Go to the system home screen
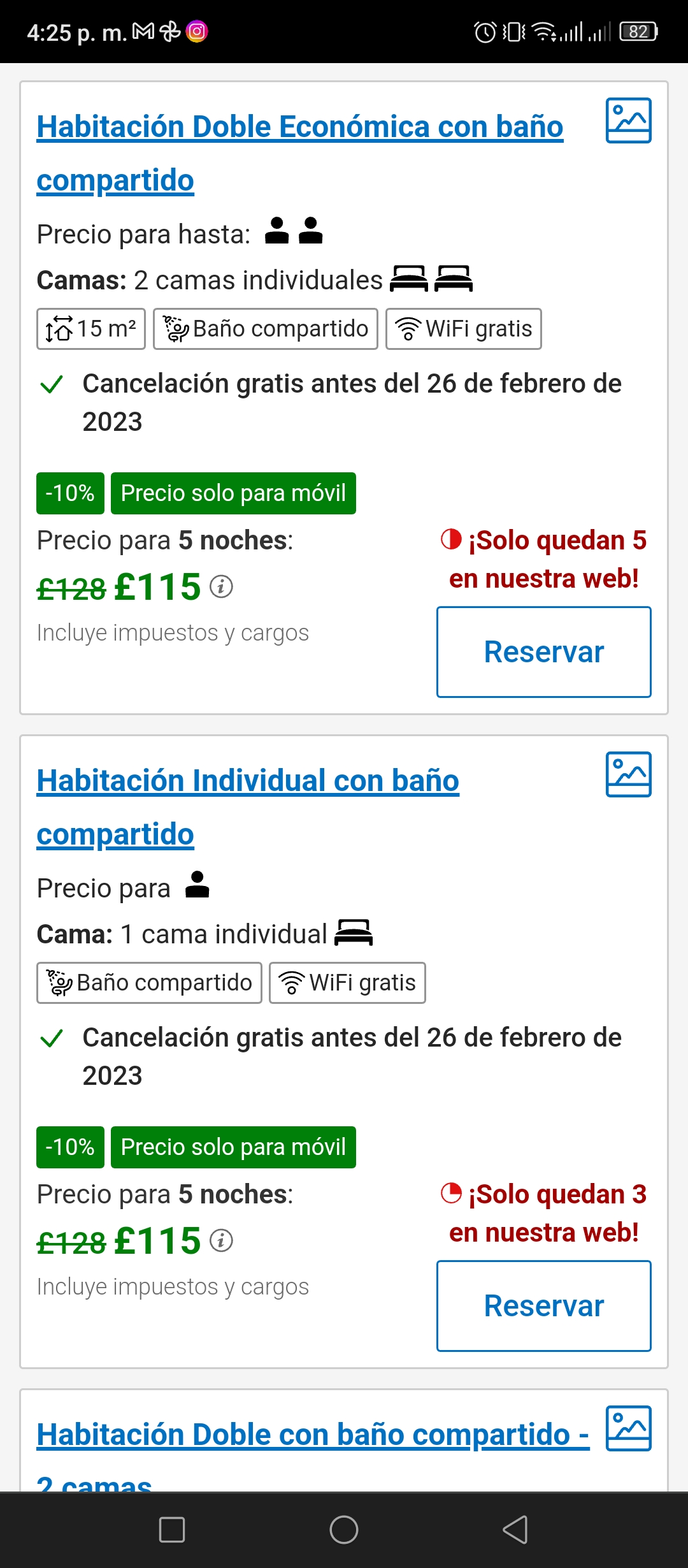The height and width of the screenshot is (1568, 688). (344, 1529)
